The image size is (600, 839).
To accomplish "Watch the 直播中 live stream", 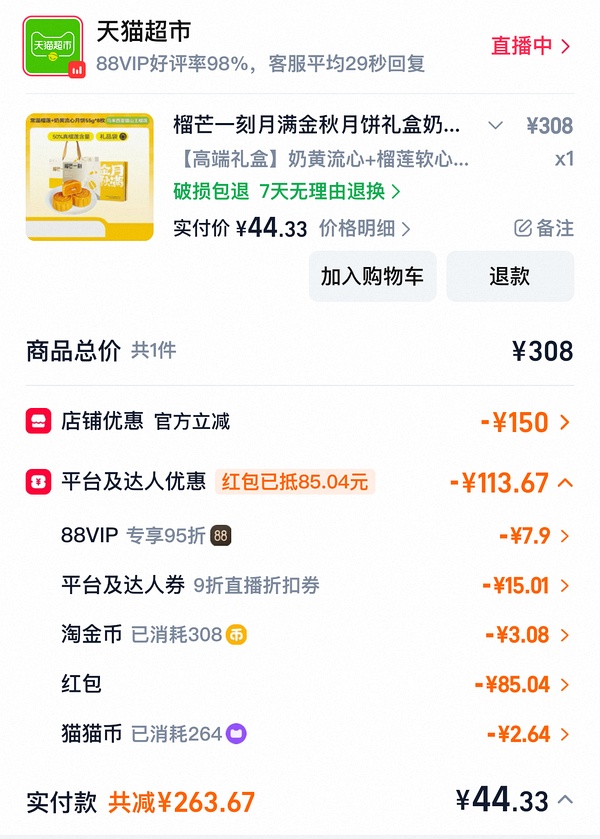I will 531,46.
